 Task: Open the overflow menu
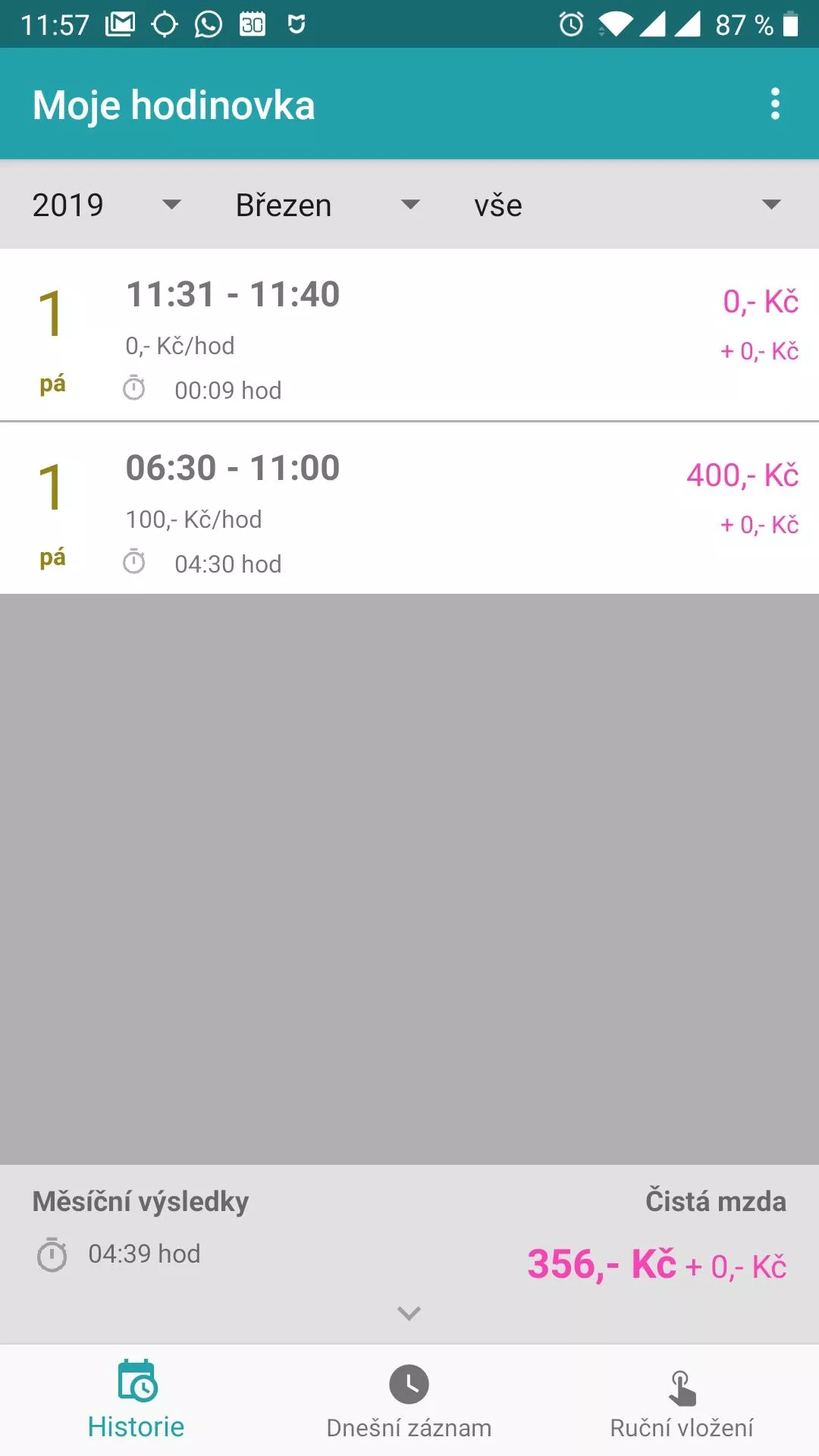[x=774, y=104]
